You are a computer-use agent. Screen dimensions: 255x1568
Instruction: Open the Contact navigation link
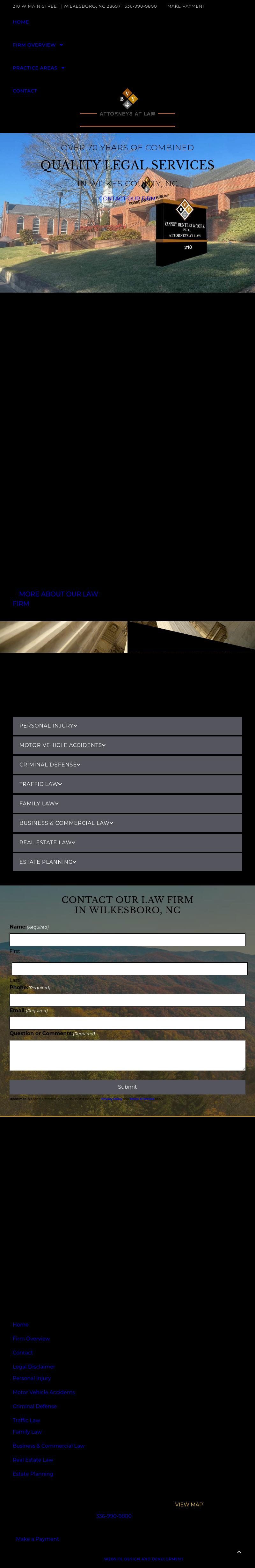pyautogui.click(x=25, y=91)
